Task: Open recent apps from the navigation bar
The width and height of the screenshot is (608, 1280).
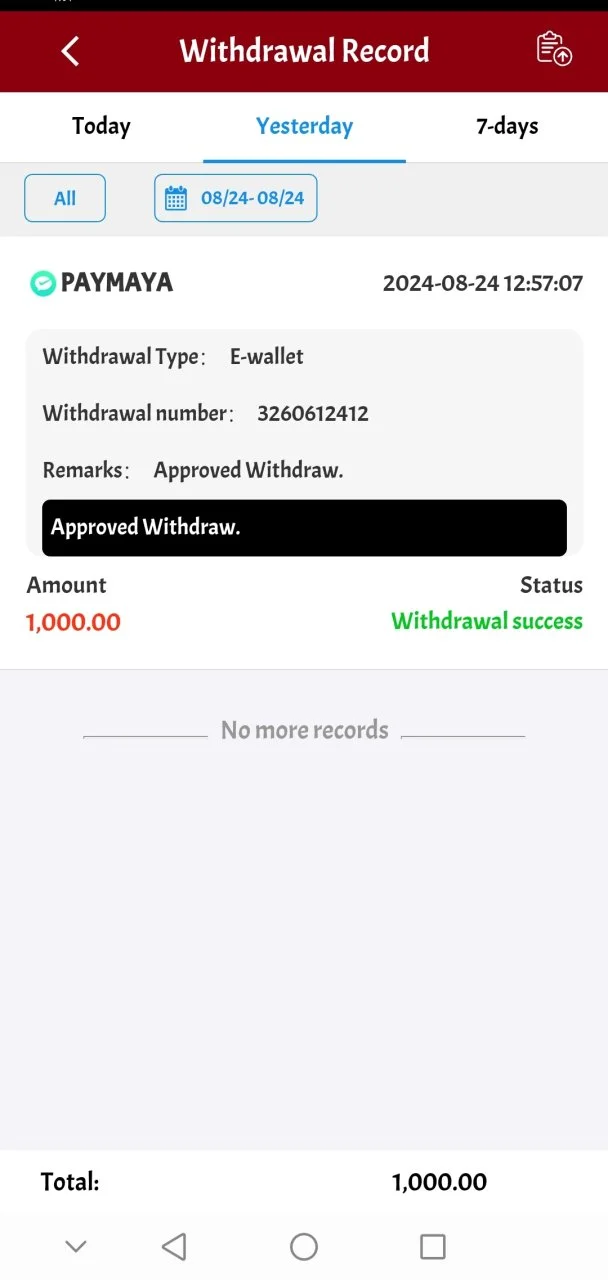Action: (433, 1246)
